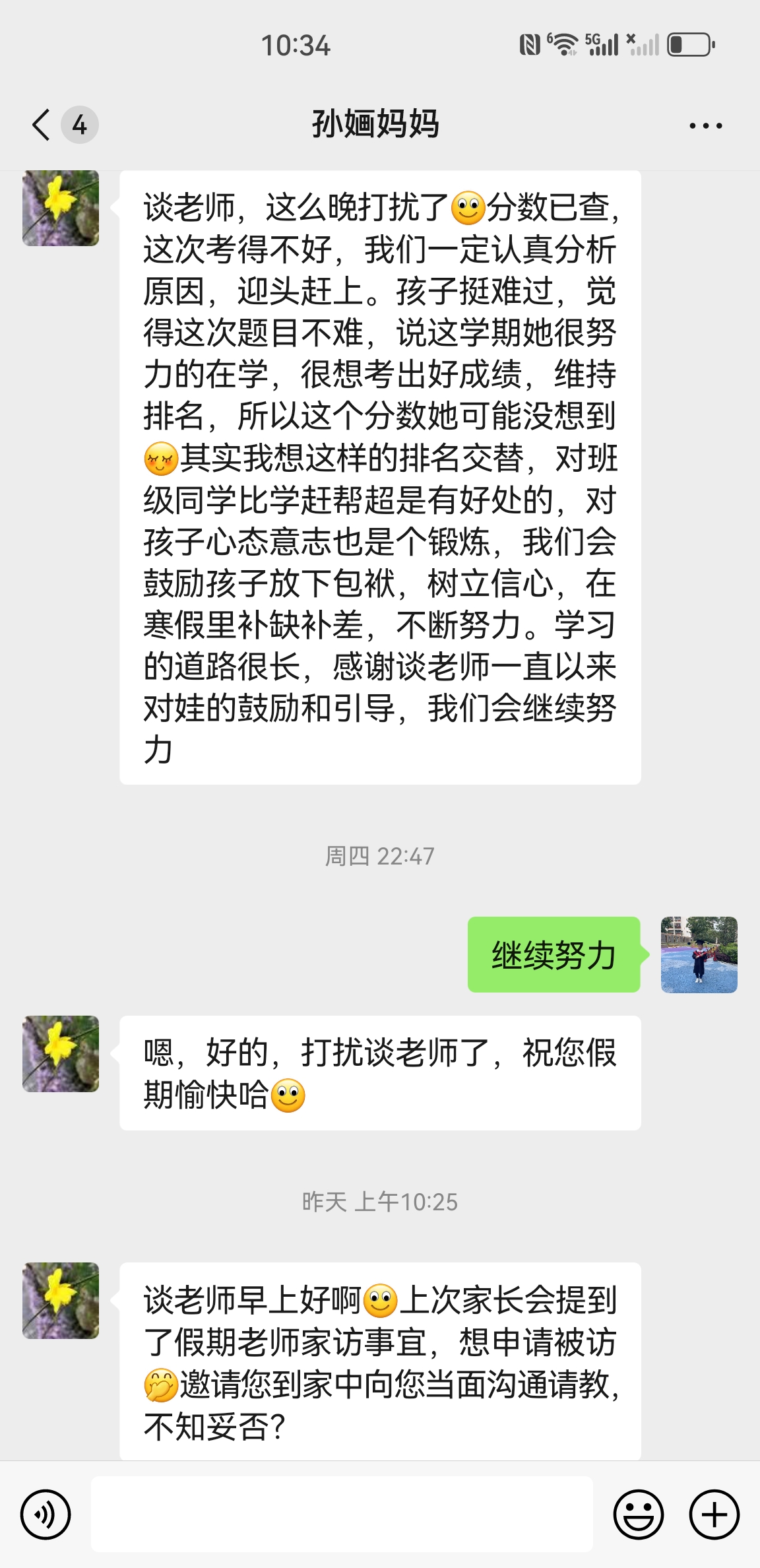The image size is (760, 1568).
Task: Open sender's avatar beside the 嗯，好的 message
Action: coord(61,1054)
